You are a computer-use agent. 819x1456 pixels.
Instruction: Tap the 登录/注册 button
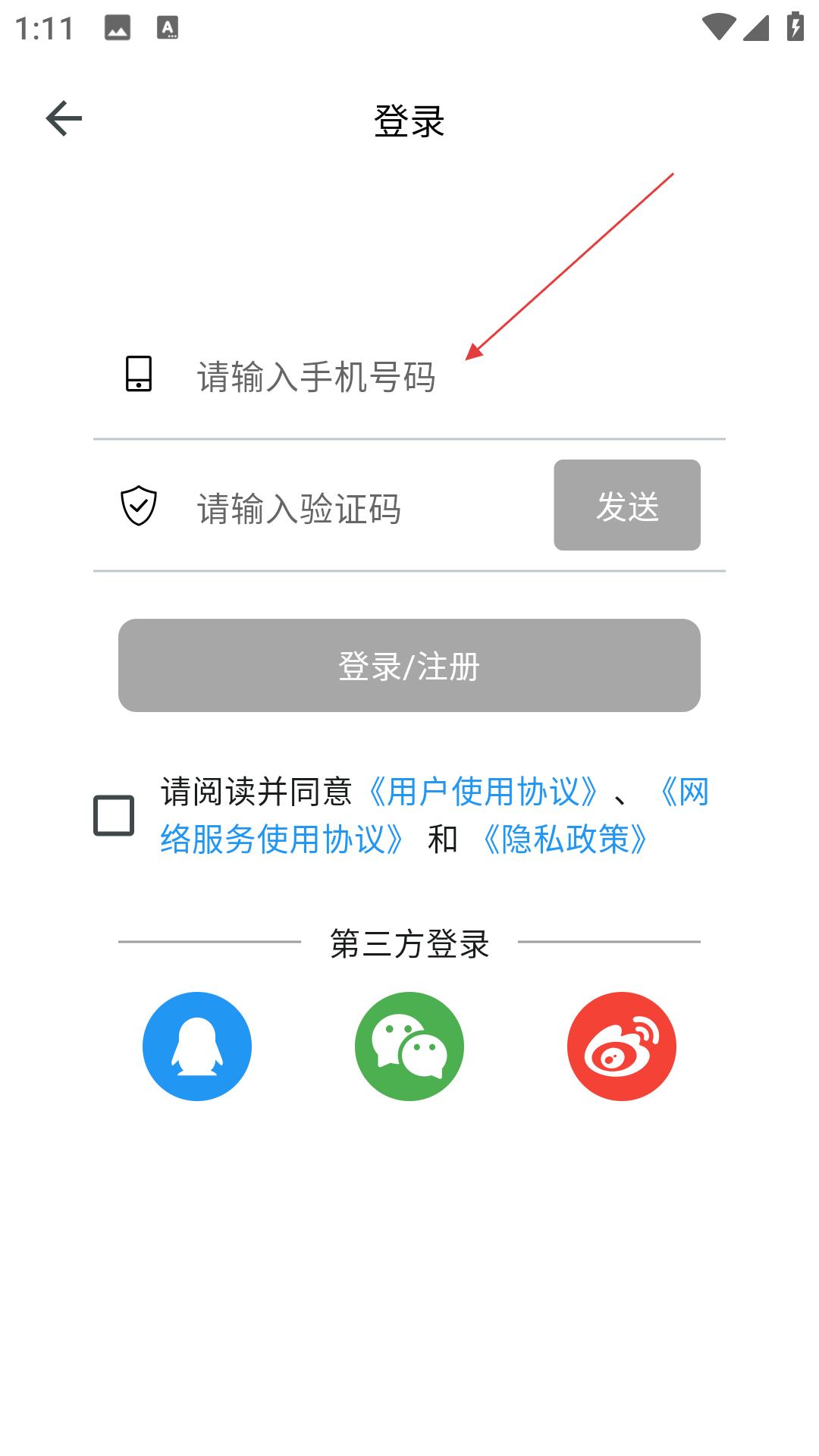click(x=409, y=665)
